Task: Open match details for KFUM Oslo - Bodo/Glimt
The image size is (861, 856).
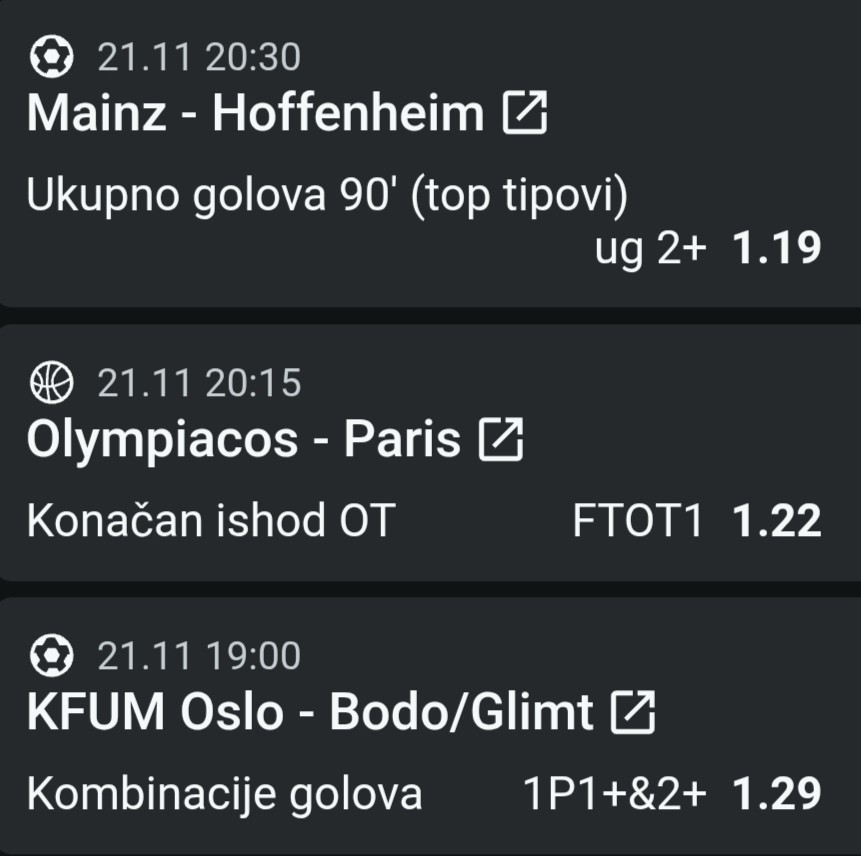Action: click(x=632, y=712)
